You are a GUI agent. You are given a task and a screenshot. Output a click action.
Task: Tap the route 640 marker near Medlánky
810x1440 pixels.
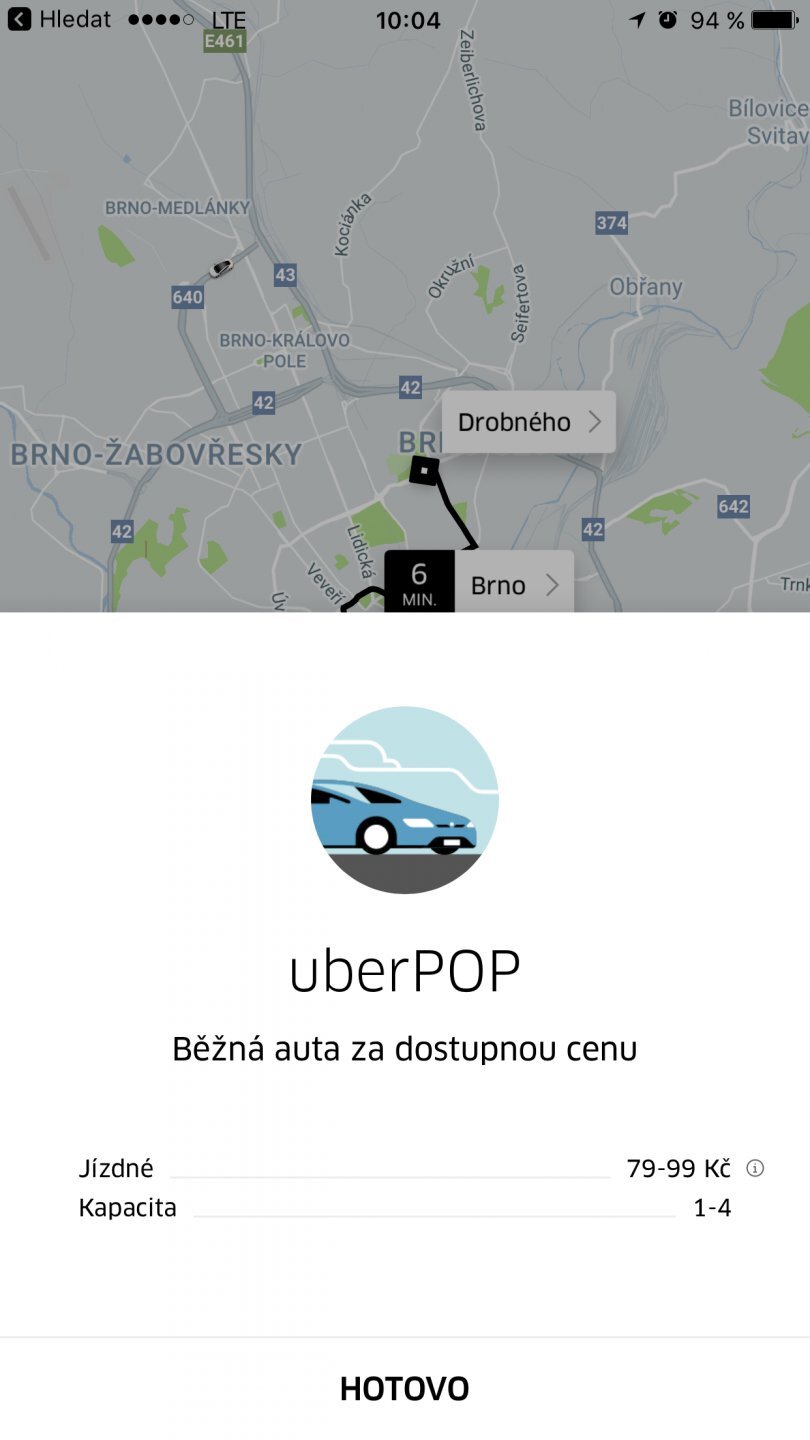[x=186, y=296]
